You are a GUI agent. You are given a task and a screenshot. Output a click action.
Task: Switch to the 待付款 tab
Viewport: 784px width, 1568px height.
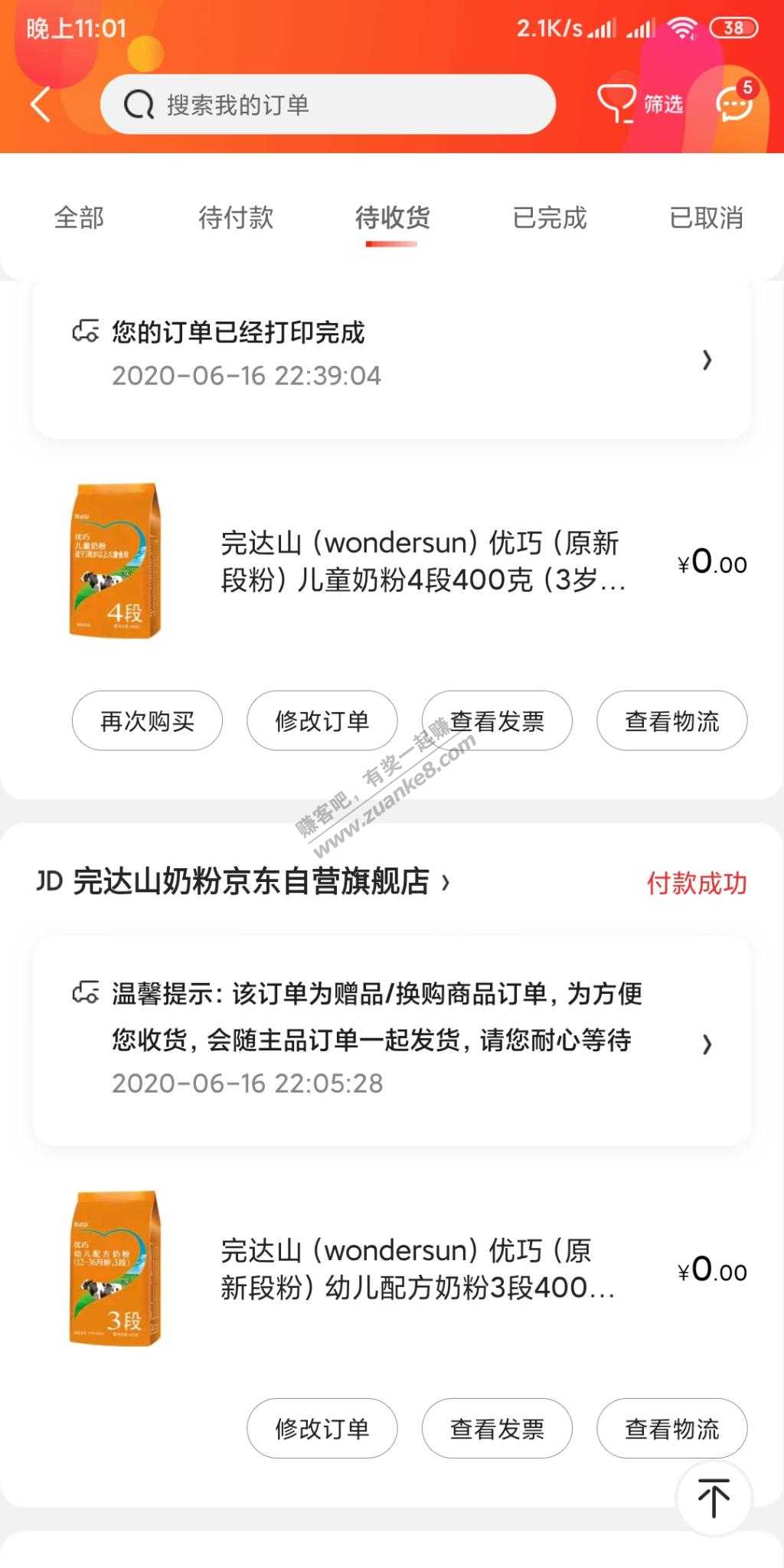tap(236, 218)
